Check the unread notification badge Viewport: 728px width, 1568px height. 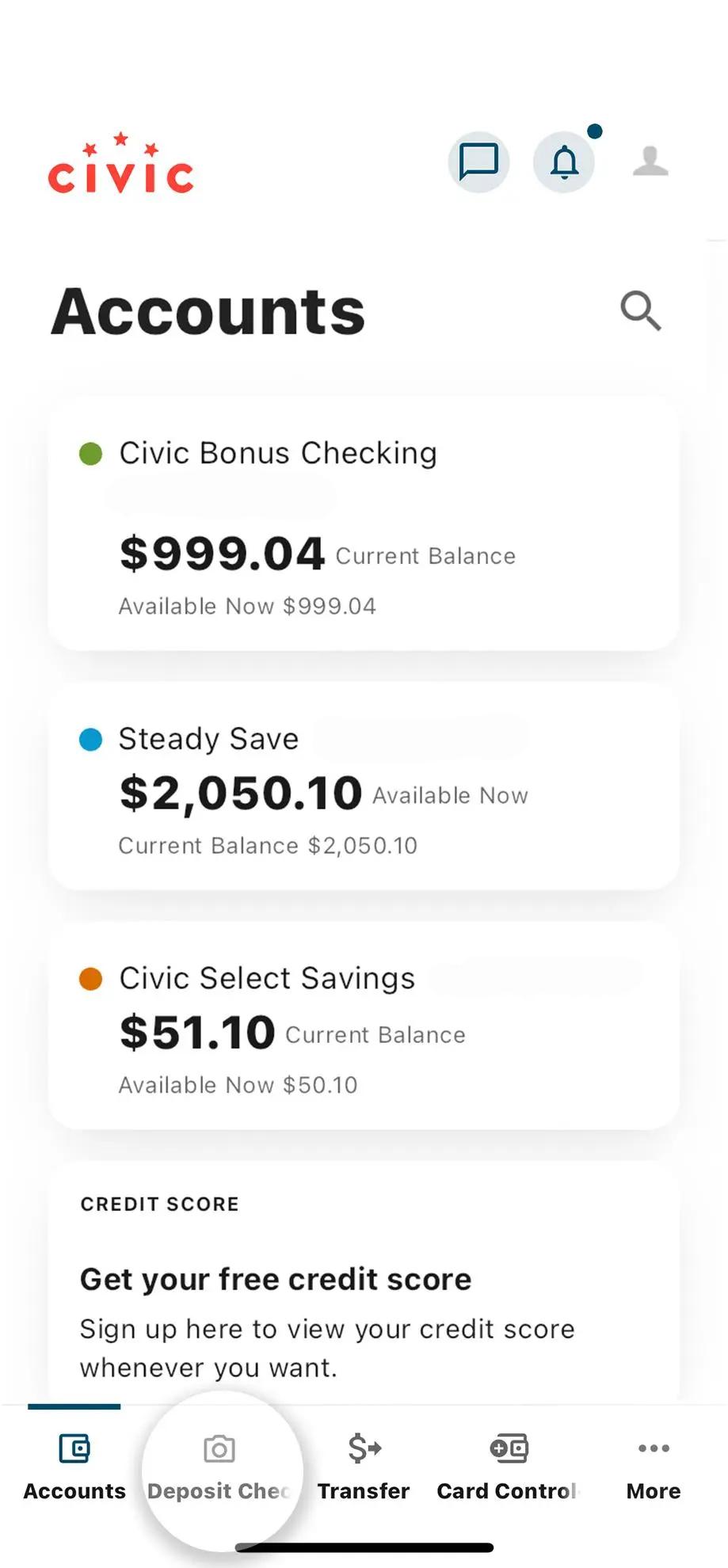click(594, 131)
